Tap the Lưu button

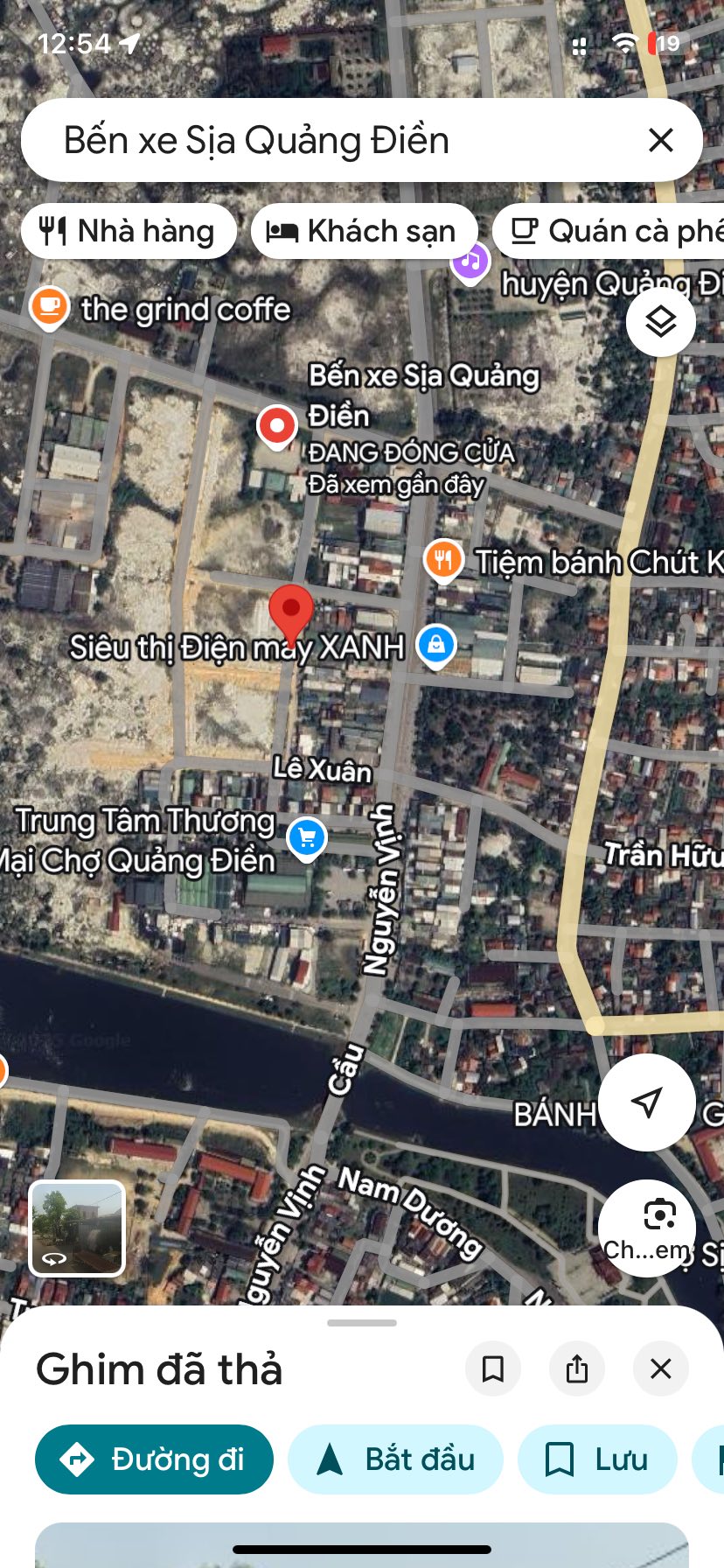[597, 1459]
